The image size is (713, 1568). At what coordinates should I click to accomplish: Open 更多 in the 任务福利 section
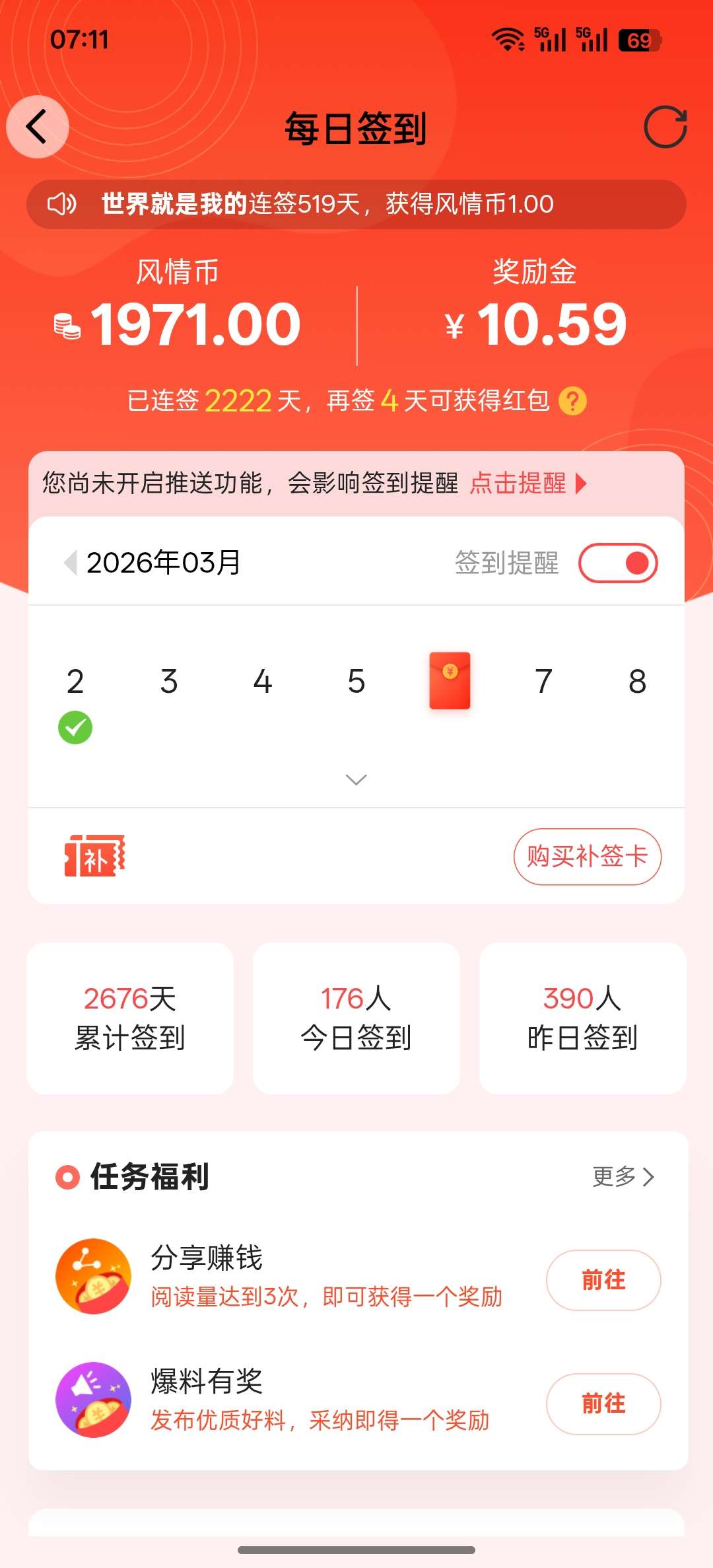tap(623, 1176)
